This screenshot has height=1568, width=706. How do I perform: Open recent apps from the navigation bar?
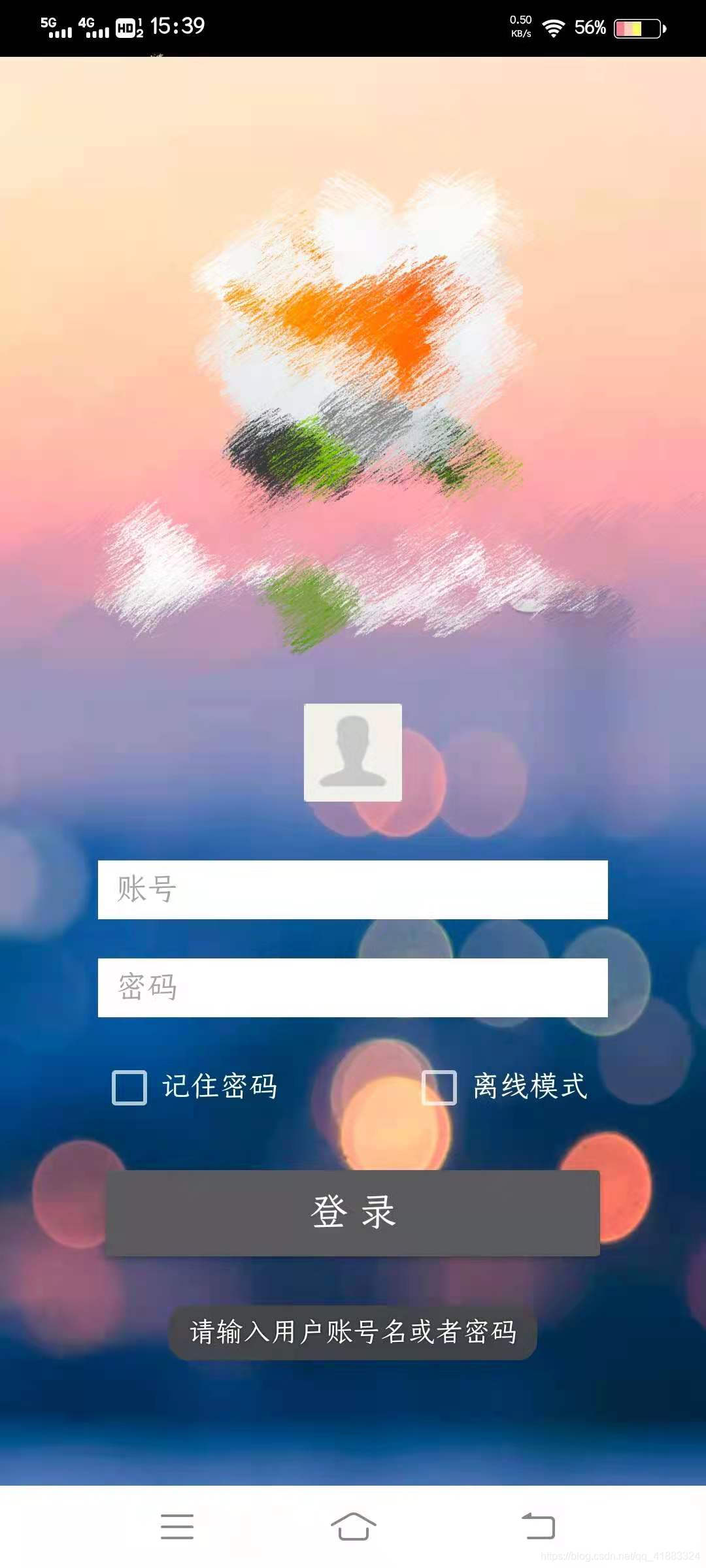177,1526
